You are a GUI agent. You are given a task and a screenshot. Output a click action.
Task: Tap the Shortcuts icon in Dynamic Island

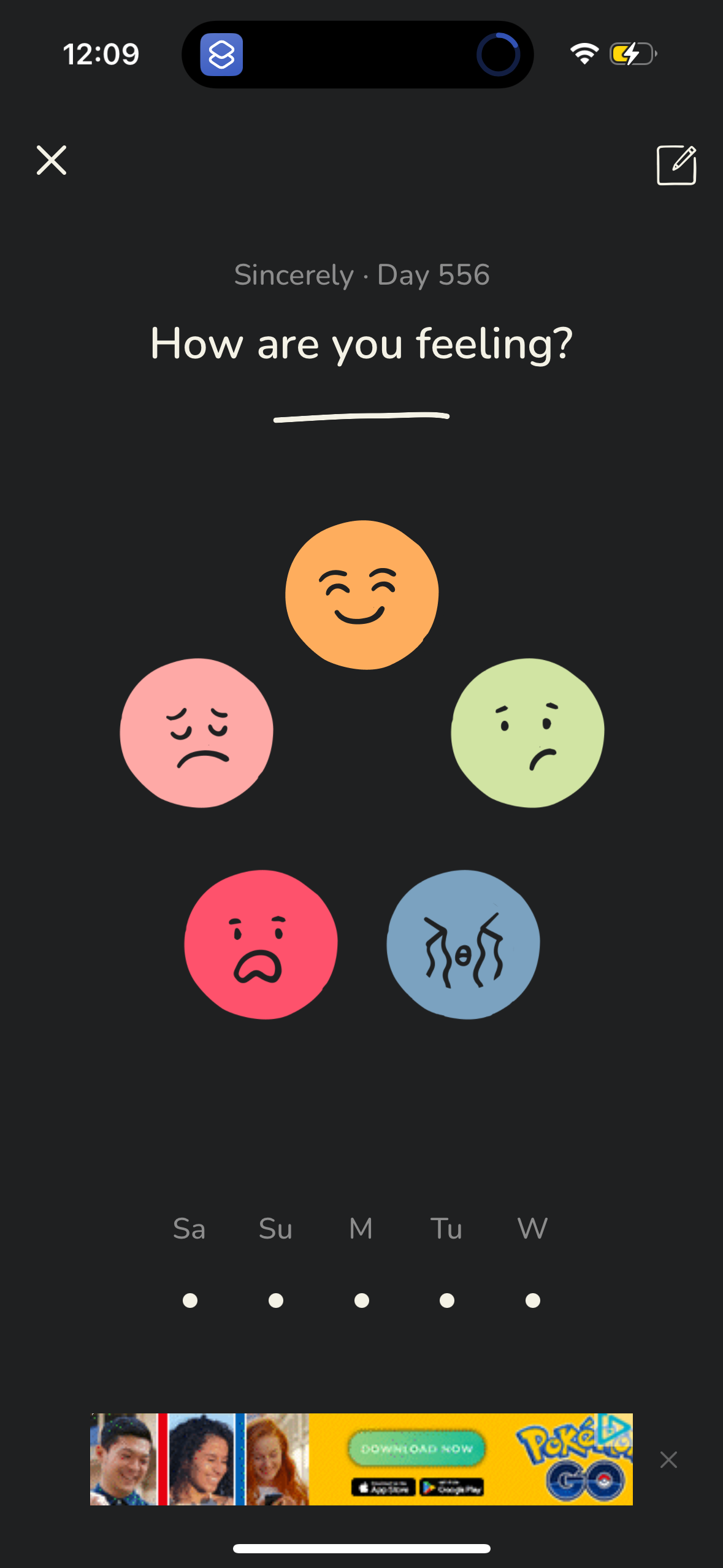[x=223, y=54]
